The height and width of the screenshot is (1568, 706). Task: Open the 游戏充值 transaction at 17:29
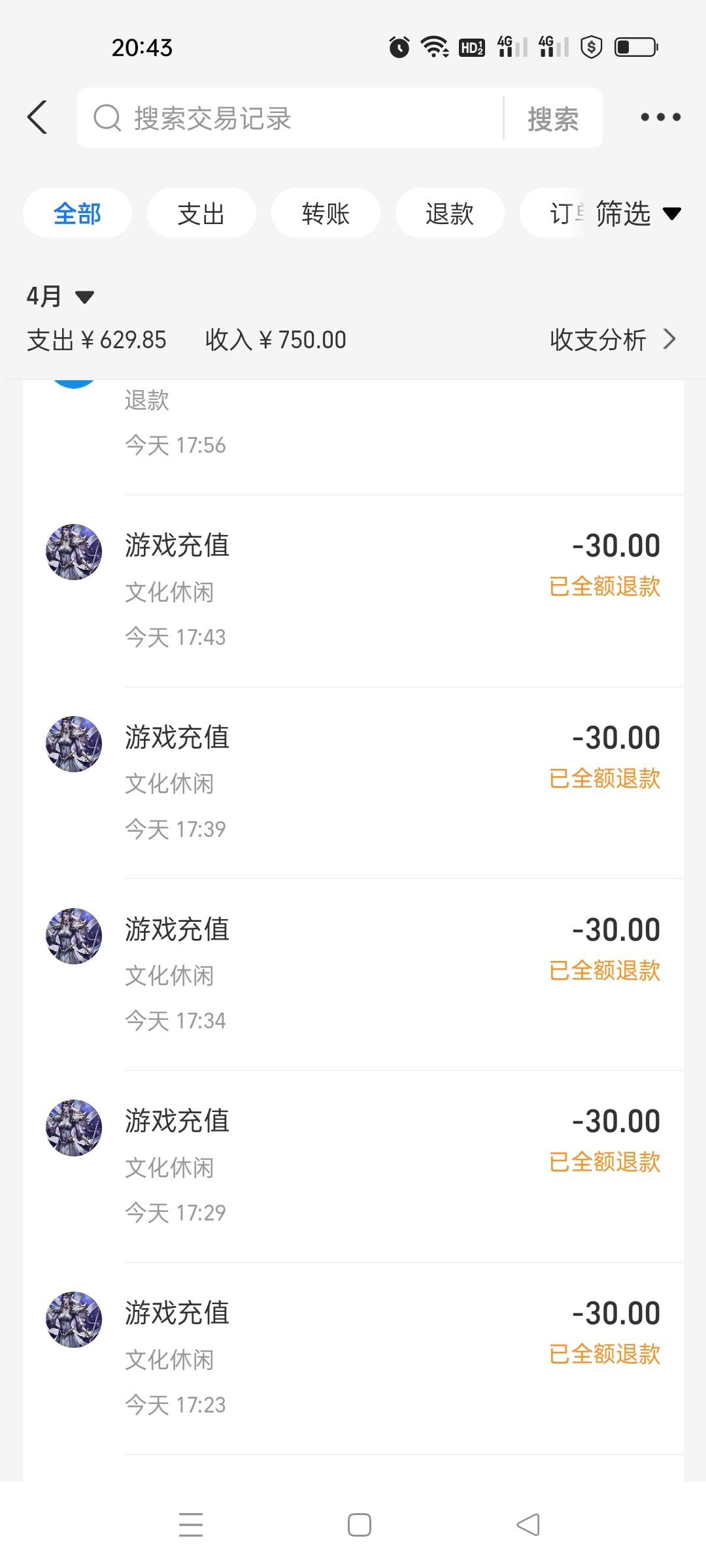pyautogui.click(x=353, y=1166)
